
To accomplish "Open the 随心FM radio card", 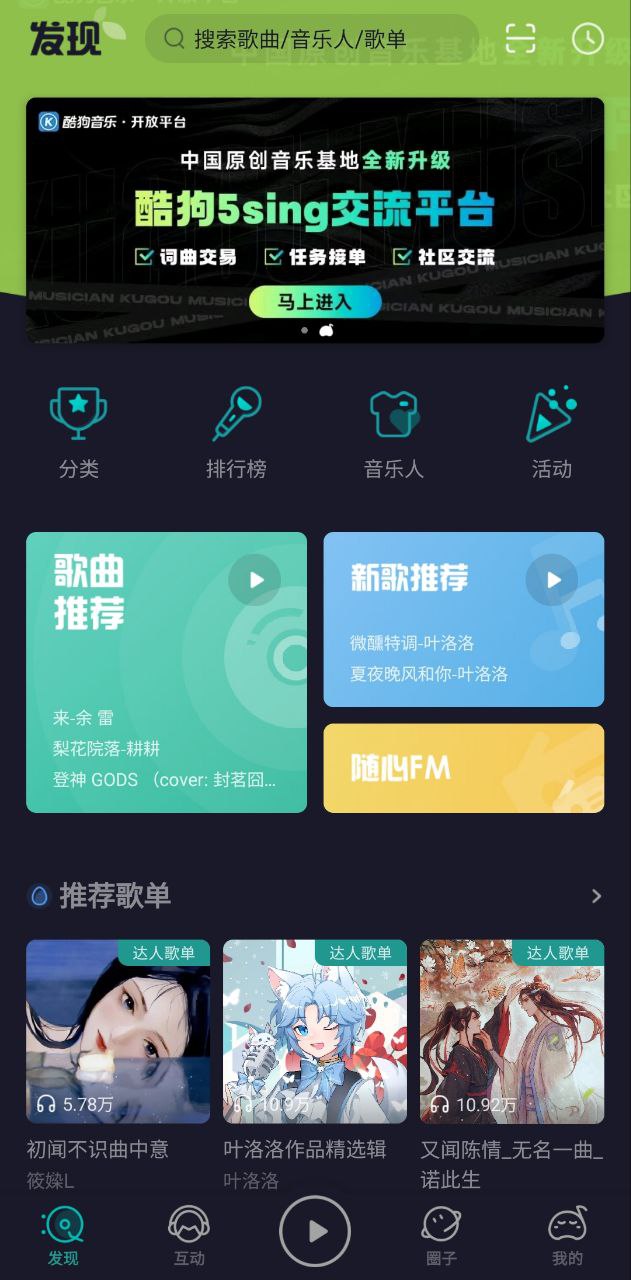I will (x=463, y=768).
